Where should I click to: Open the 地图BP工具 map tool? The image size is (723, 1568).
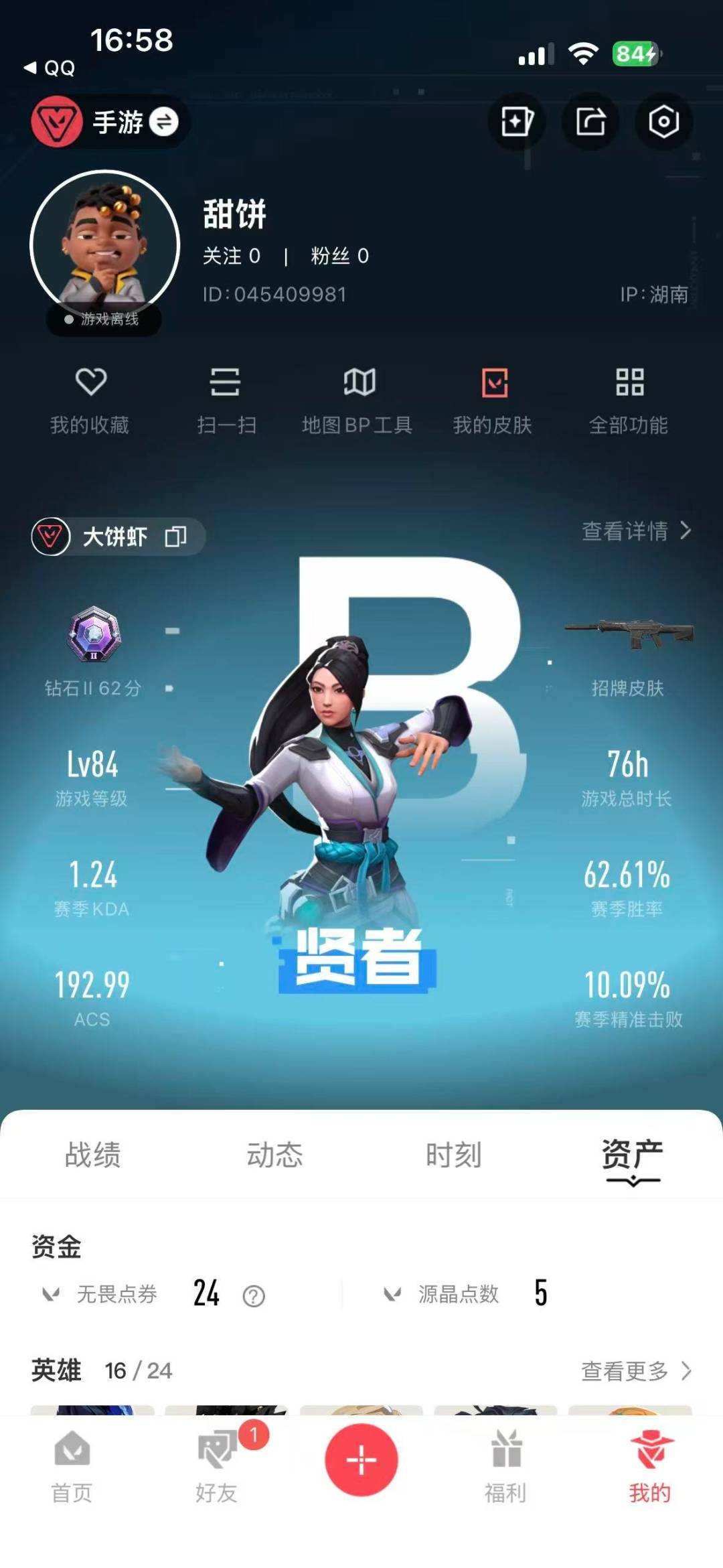[358, 399]
